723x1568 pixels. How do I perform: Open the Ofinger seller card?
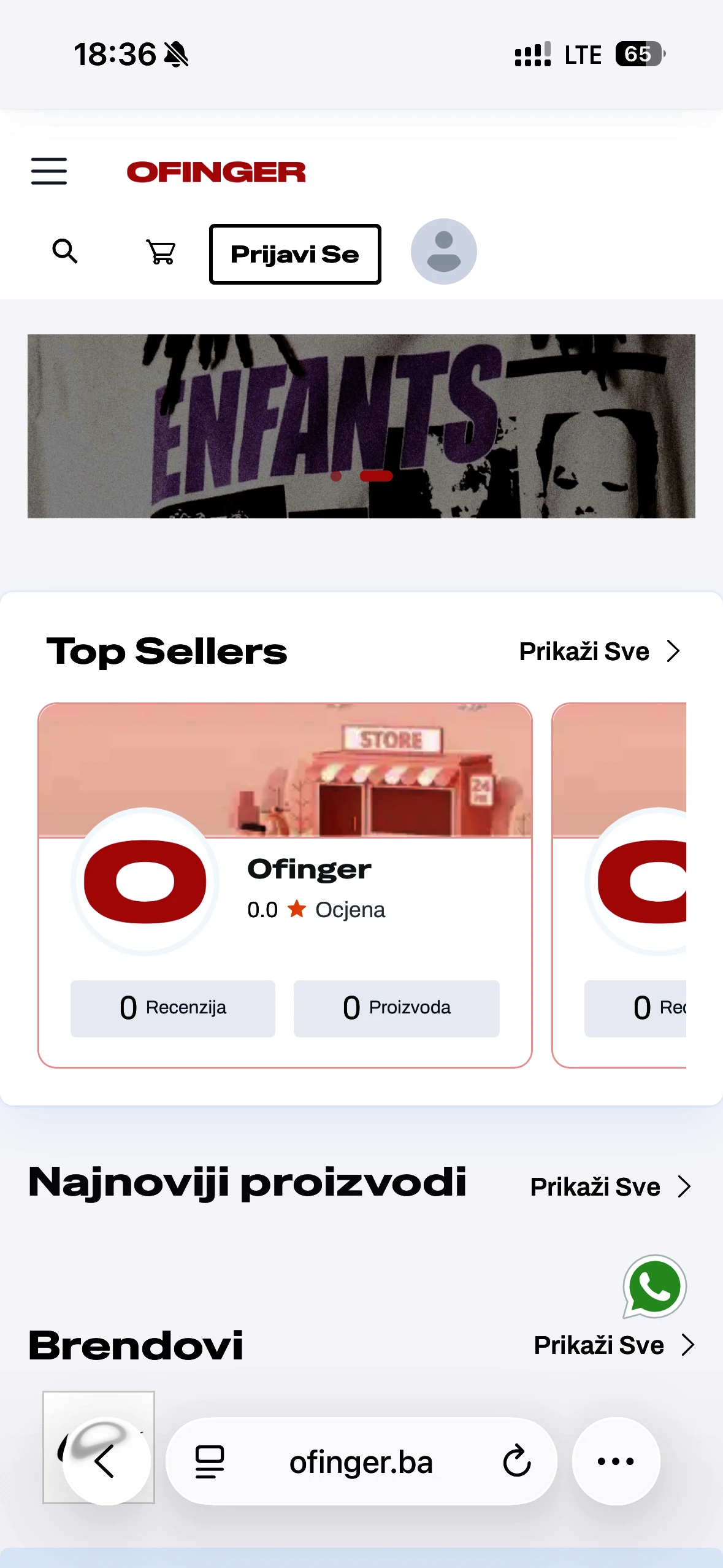coord(285,885)
